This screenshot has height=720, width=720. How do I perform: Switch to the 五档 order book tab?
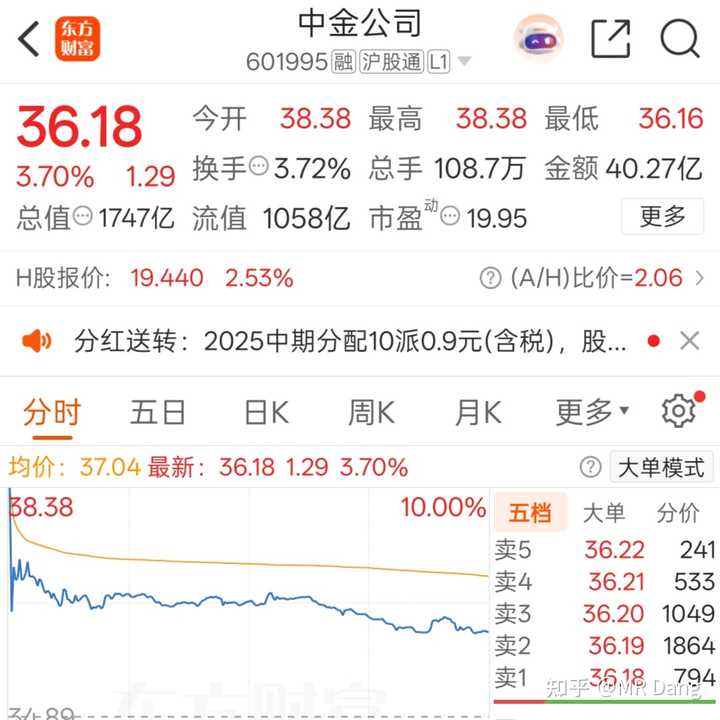point(530,513)
